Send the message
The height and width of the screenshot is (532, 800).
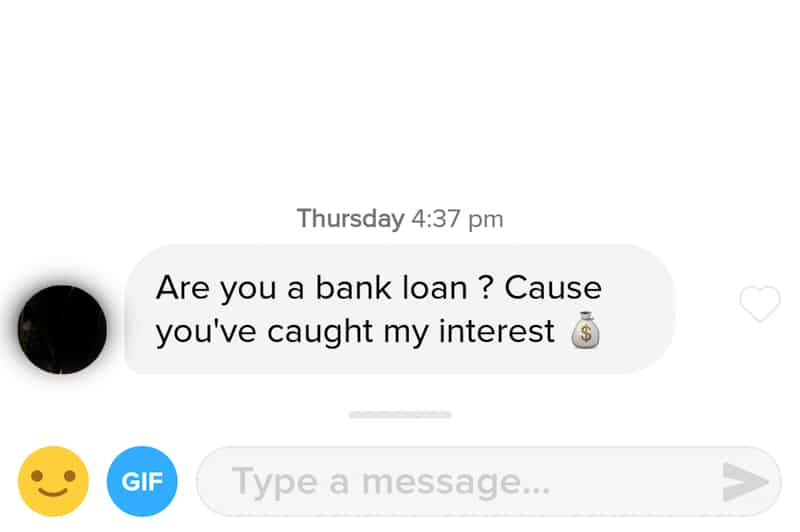tap(744, 482)
